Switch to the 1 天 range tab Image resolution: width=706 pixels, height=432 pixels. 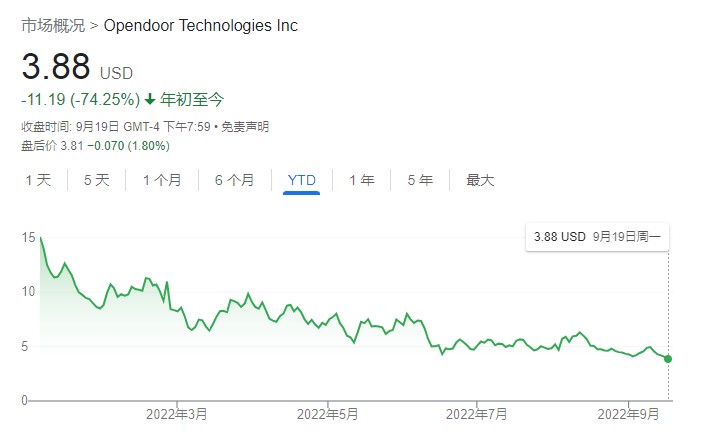click(38, 180)
